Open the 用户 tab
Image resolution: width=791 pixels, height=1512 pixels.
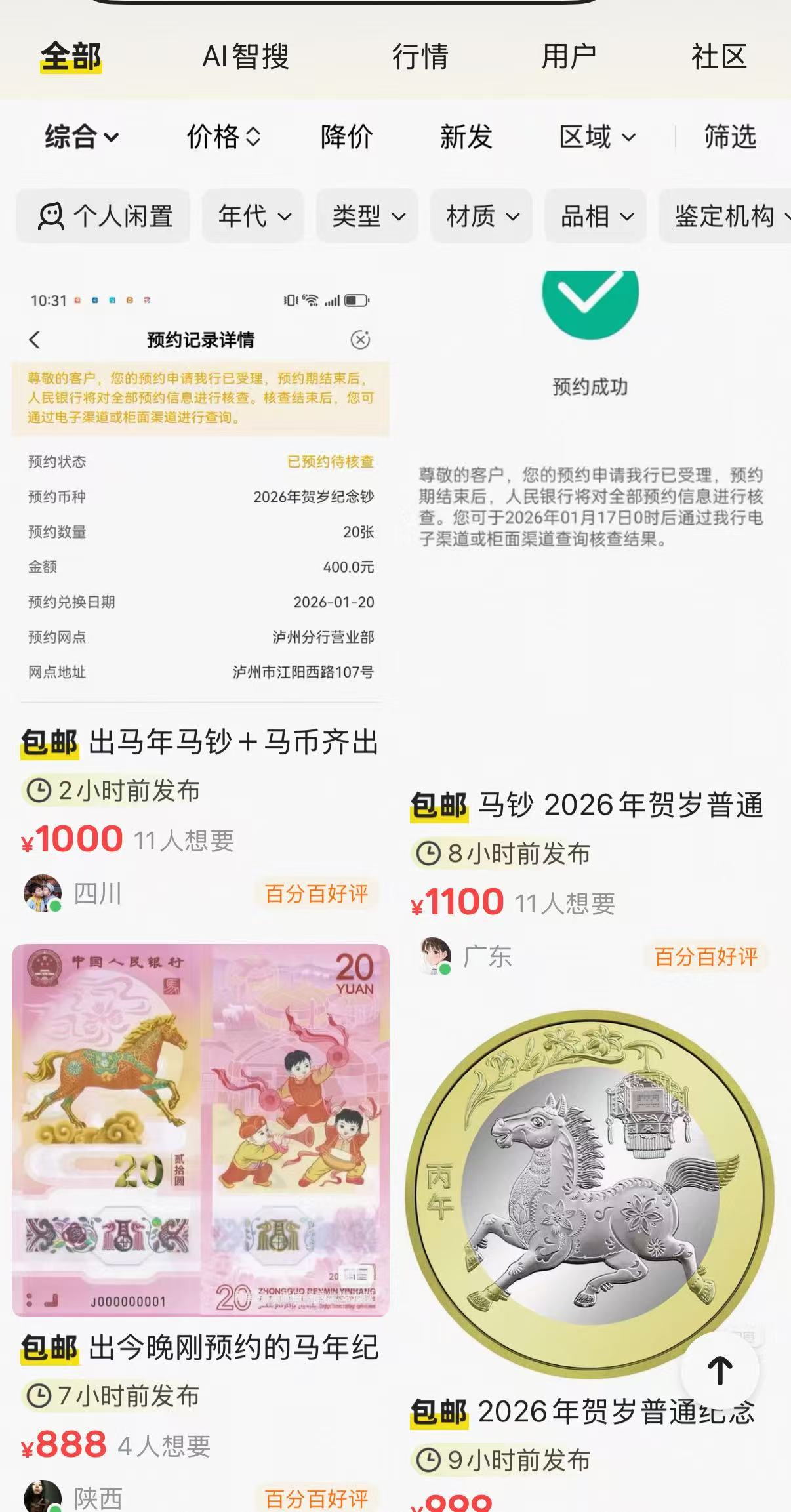[x=569, y=56]
